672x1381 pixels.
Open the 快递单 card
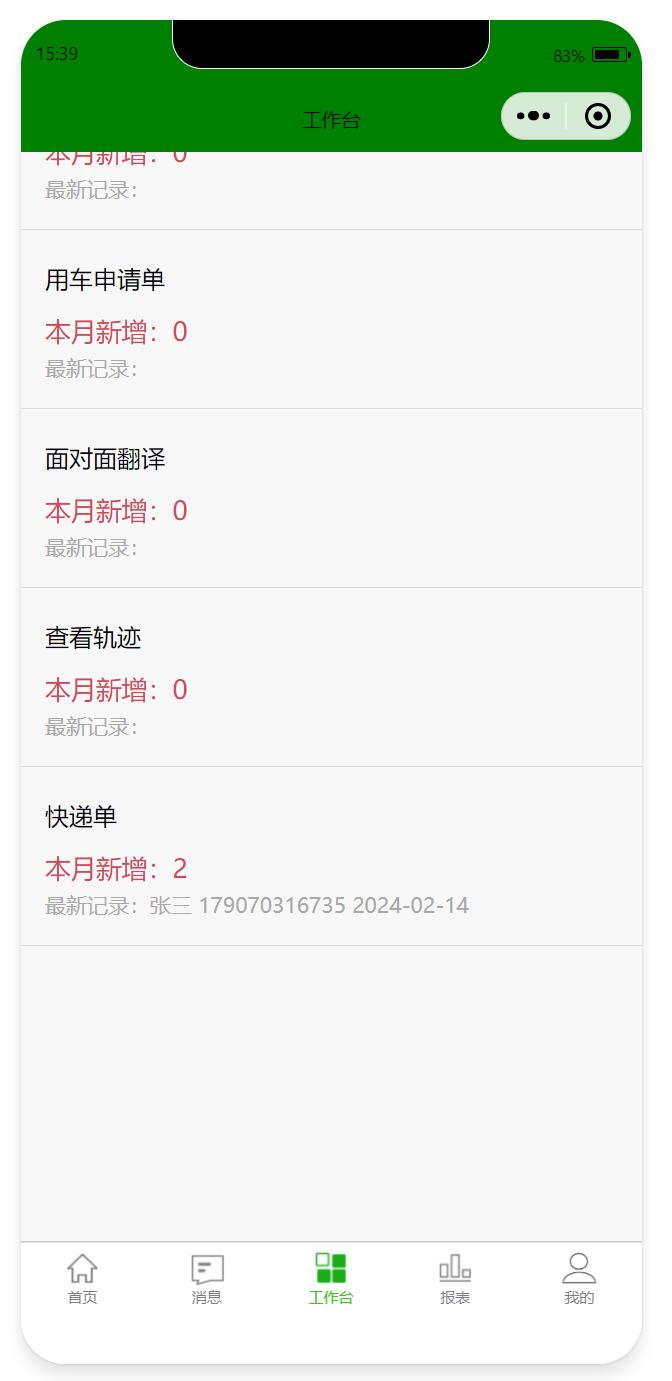pyautogui.click(x=331, y=857)
